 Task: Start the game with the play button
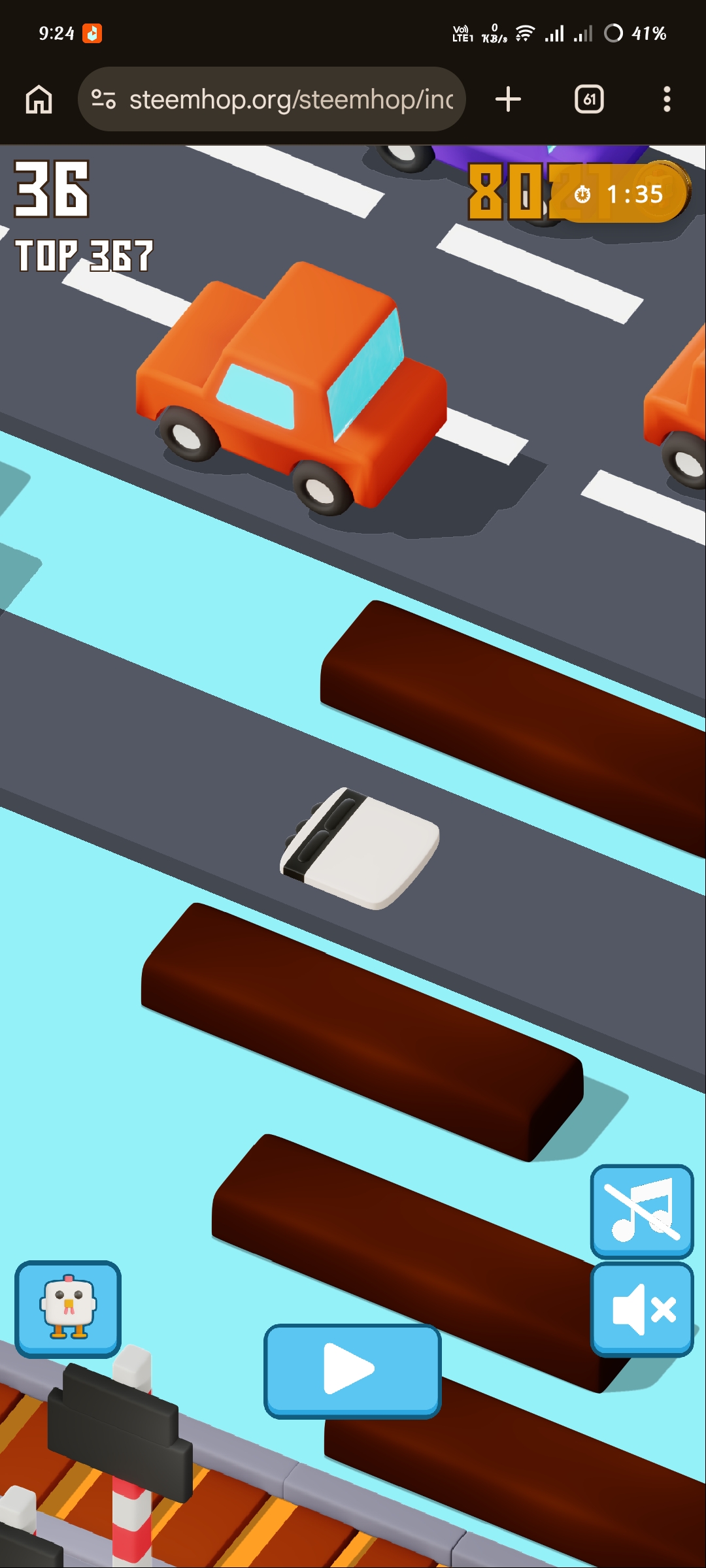pyautogui.click(x=352, y=1371)
